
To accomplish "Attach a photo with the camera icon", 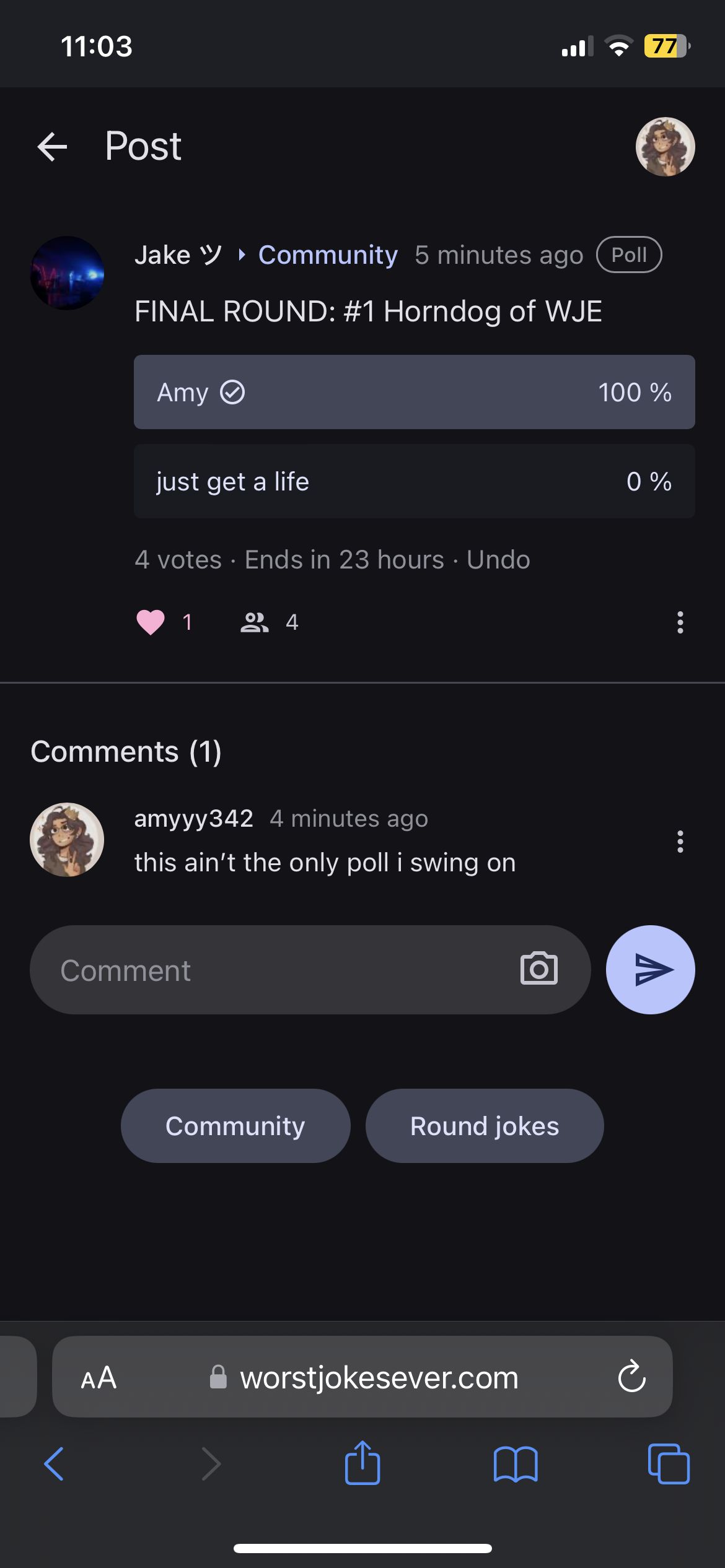I will coord(538,969).
